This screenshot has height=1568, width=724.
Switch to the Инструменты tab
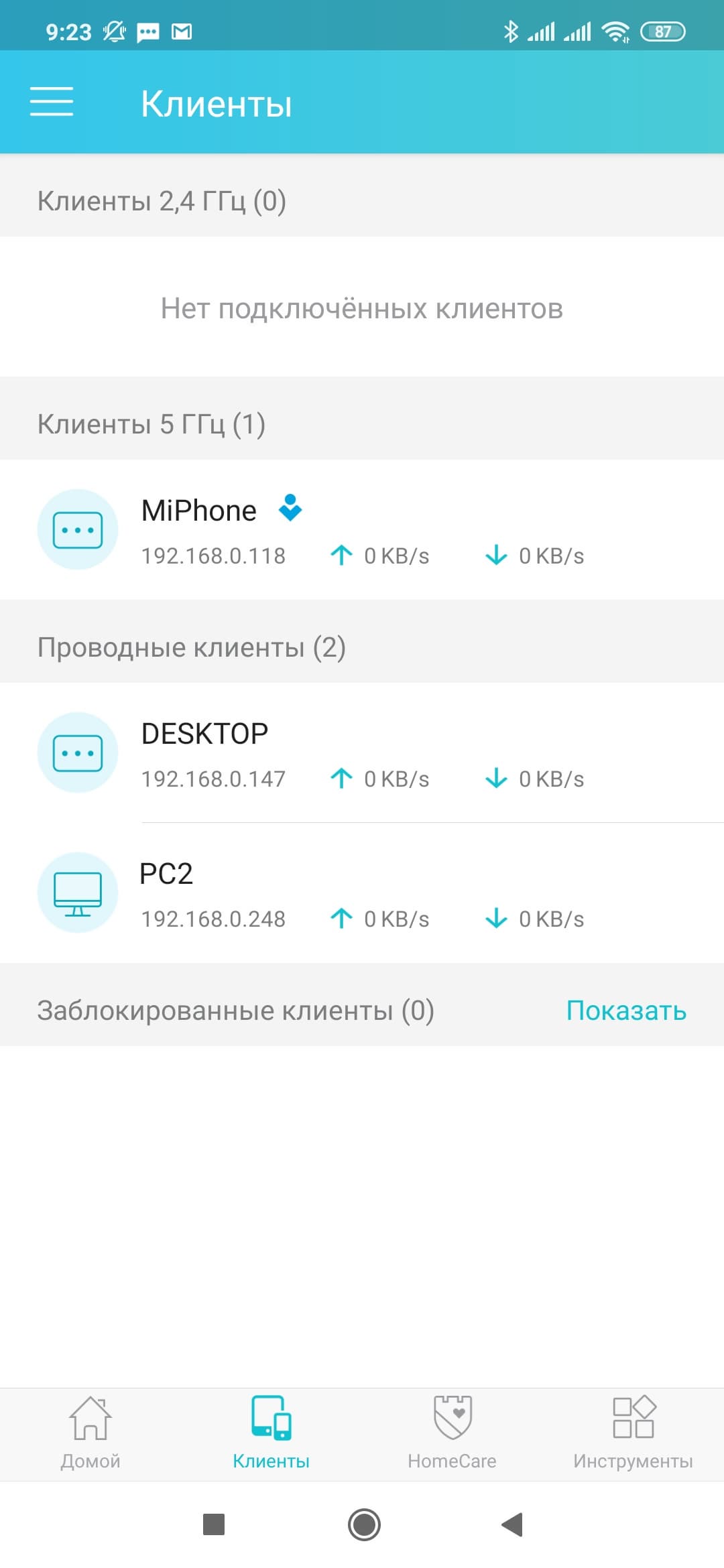click(633, 1434)
